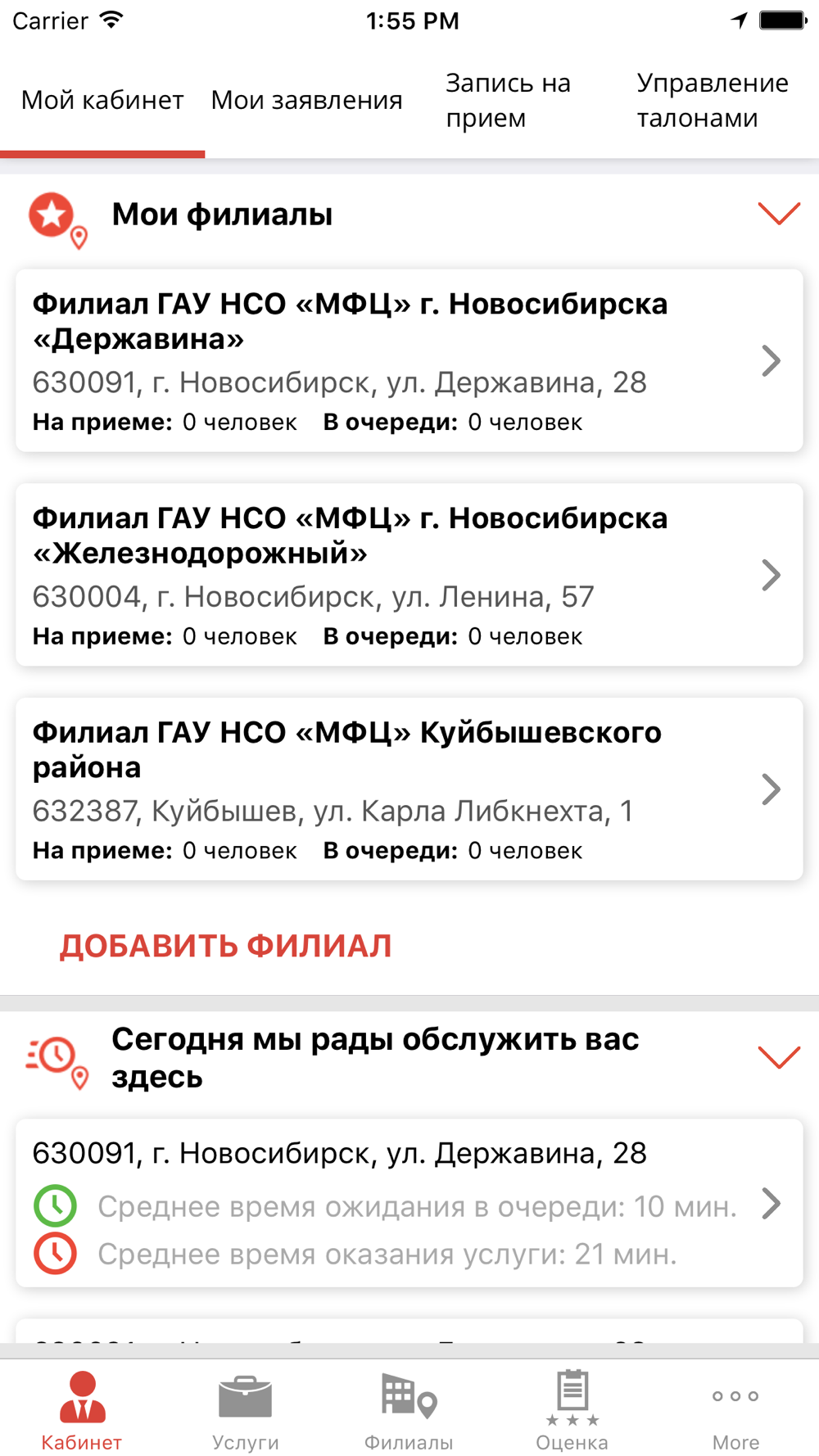Open the «Железнодорожный» branch card
Viewport: 819px width, 1456px height.
[409, 575]
